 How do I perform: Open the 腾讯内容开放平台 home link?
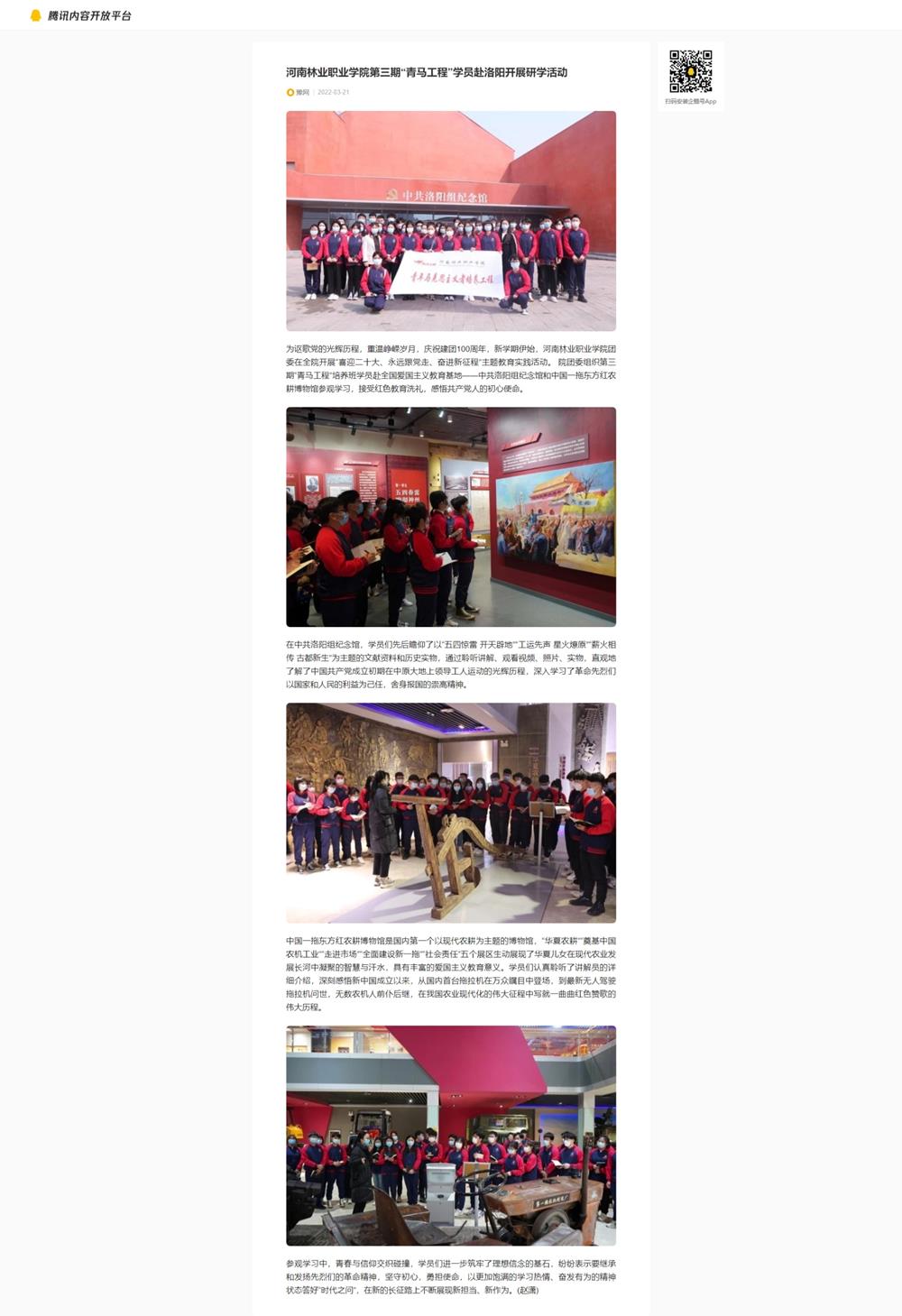[x=81, y=15]
